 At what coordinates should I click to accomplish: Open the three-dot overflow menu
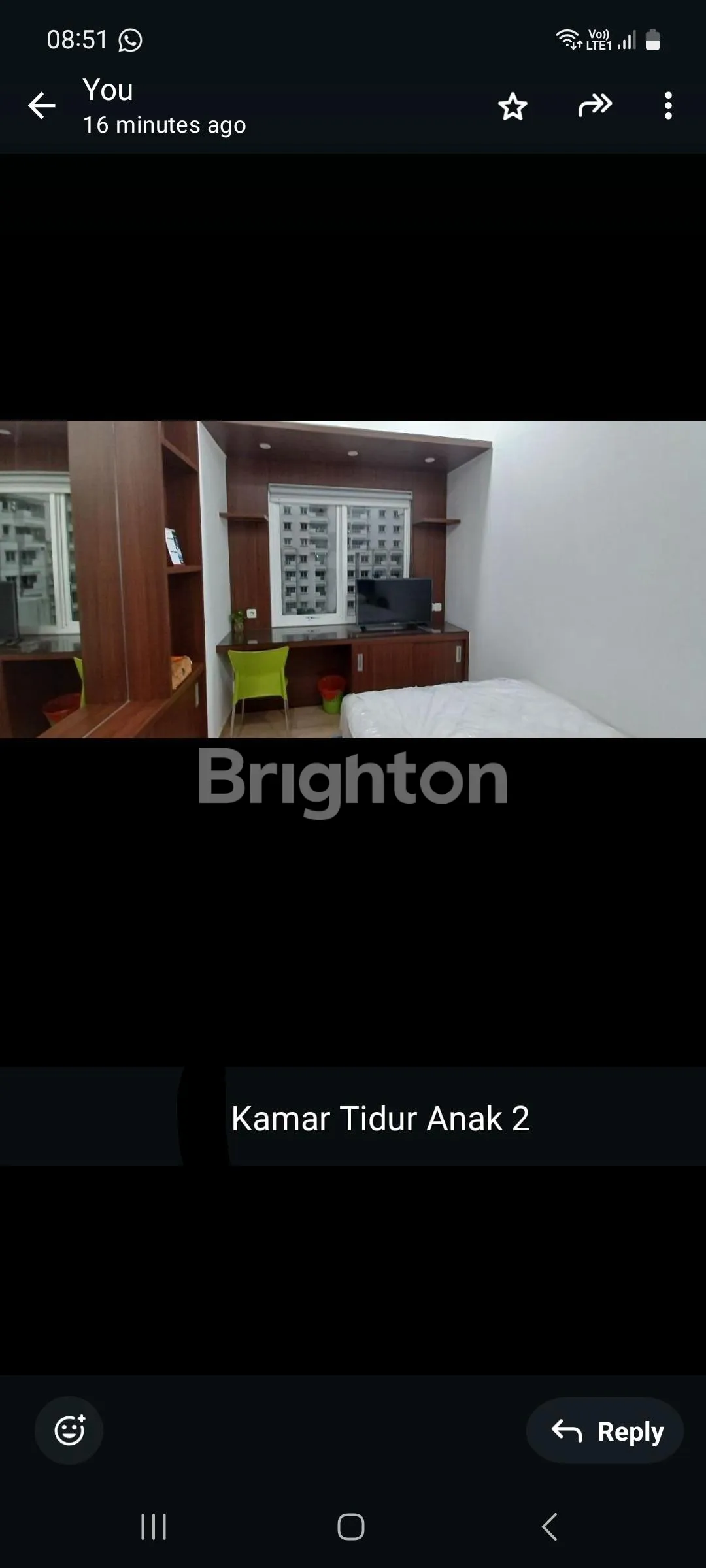pos(667,106)
